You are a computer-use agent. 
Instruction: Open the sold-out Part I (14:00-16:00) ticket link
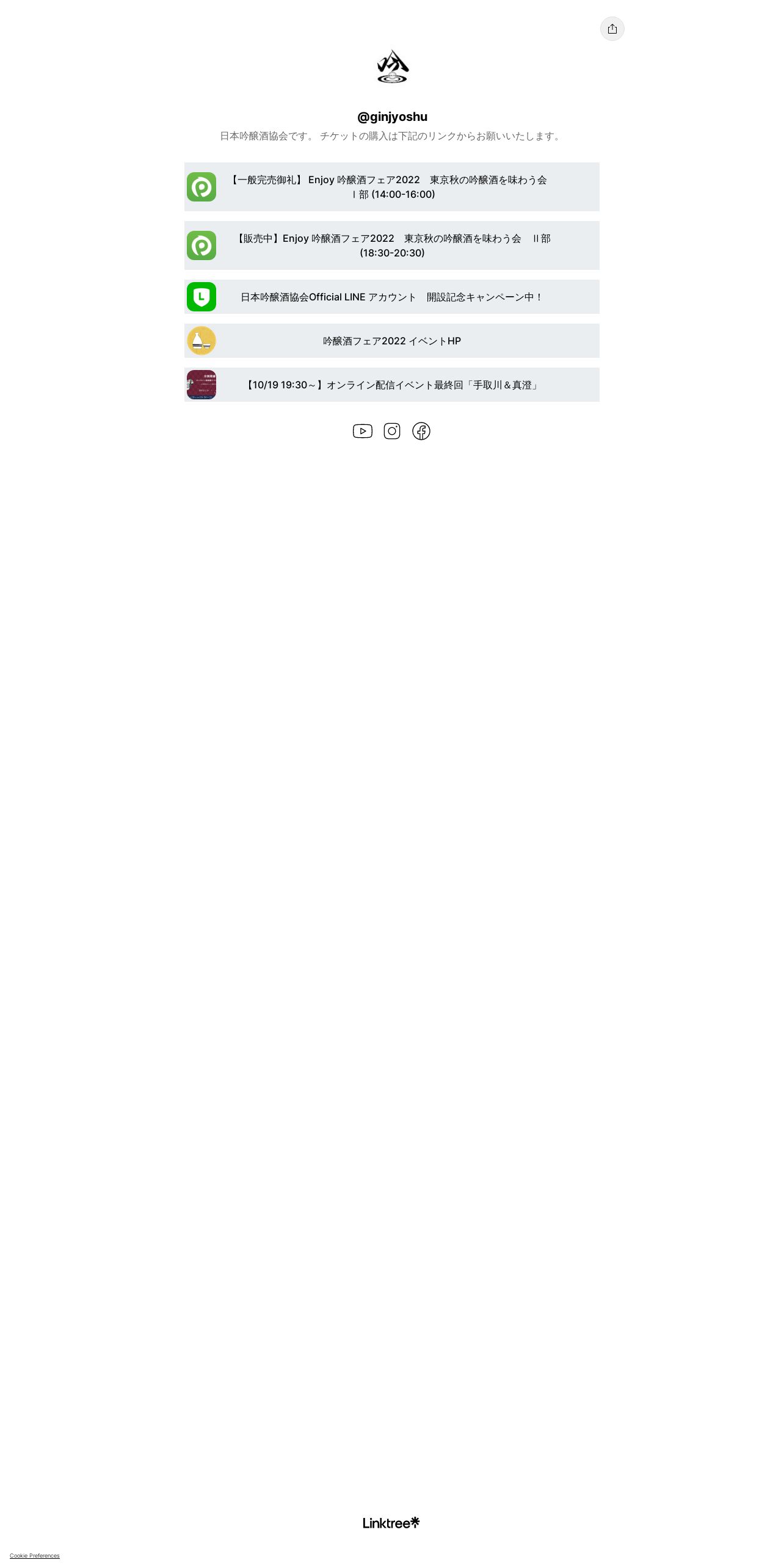coord(392,187)
